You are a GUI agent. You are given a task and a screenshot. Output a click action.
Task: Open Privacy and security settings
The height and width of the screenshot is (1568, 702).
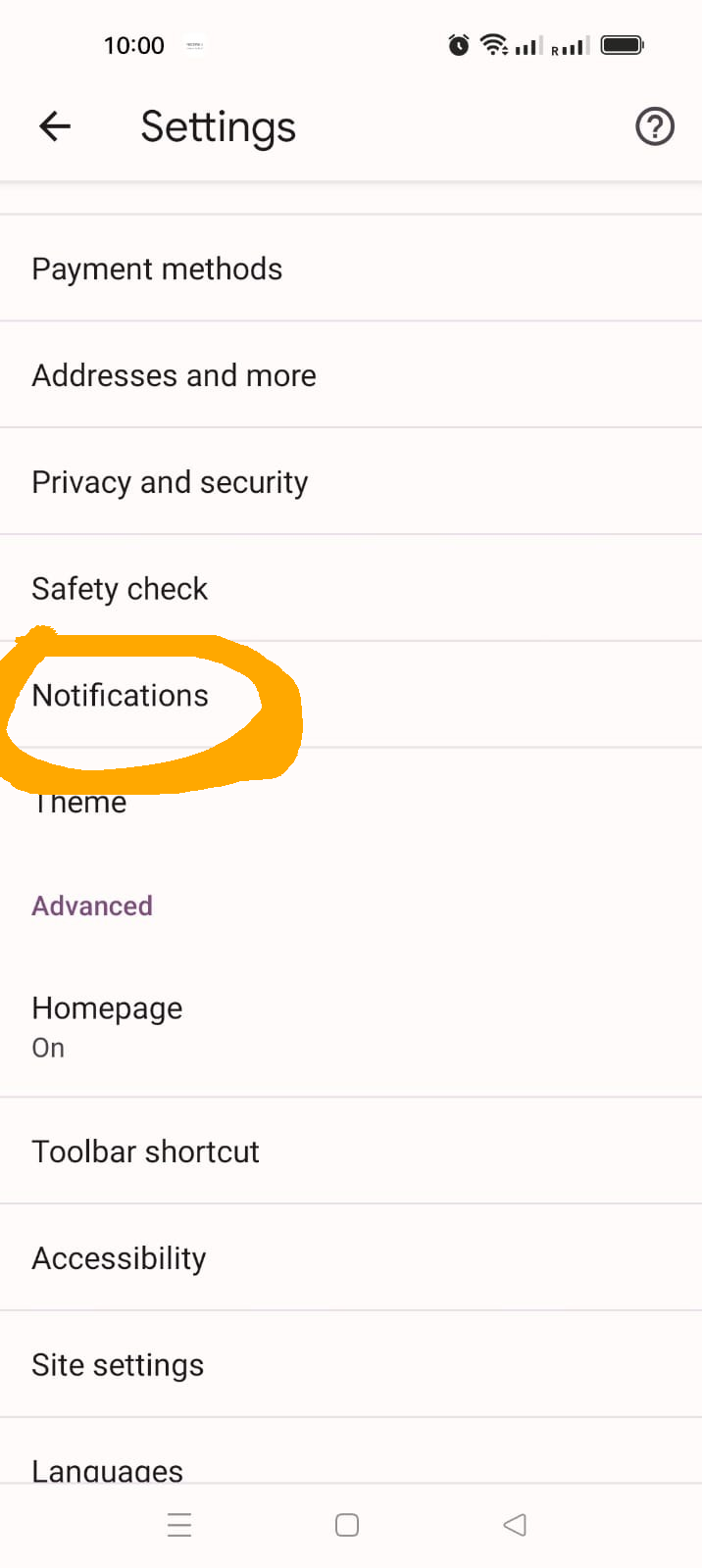pyautogui.click(x=170, y=482)
